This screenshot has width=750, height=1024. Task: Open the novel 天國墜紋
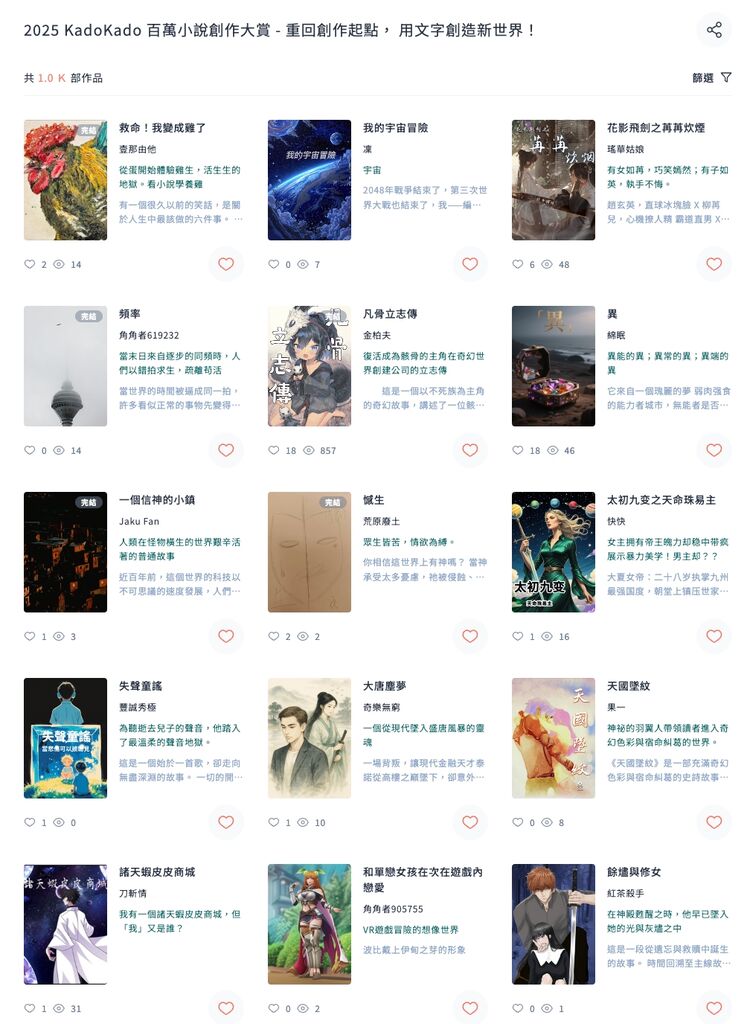628,686
